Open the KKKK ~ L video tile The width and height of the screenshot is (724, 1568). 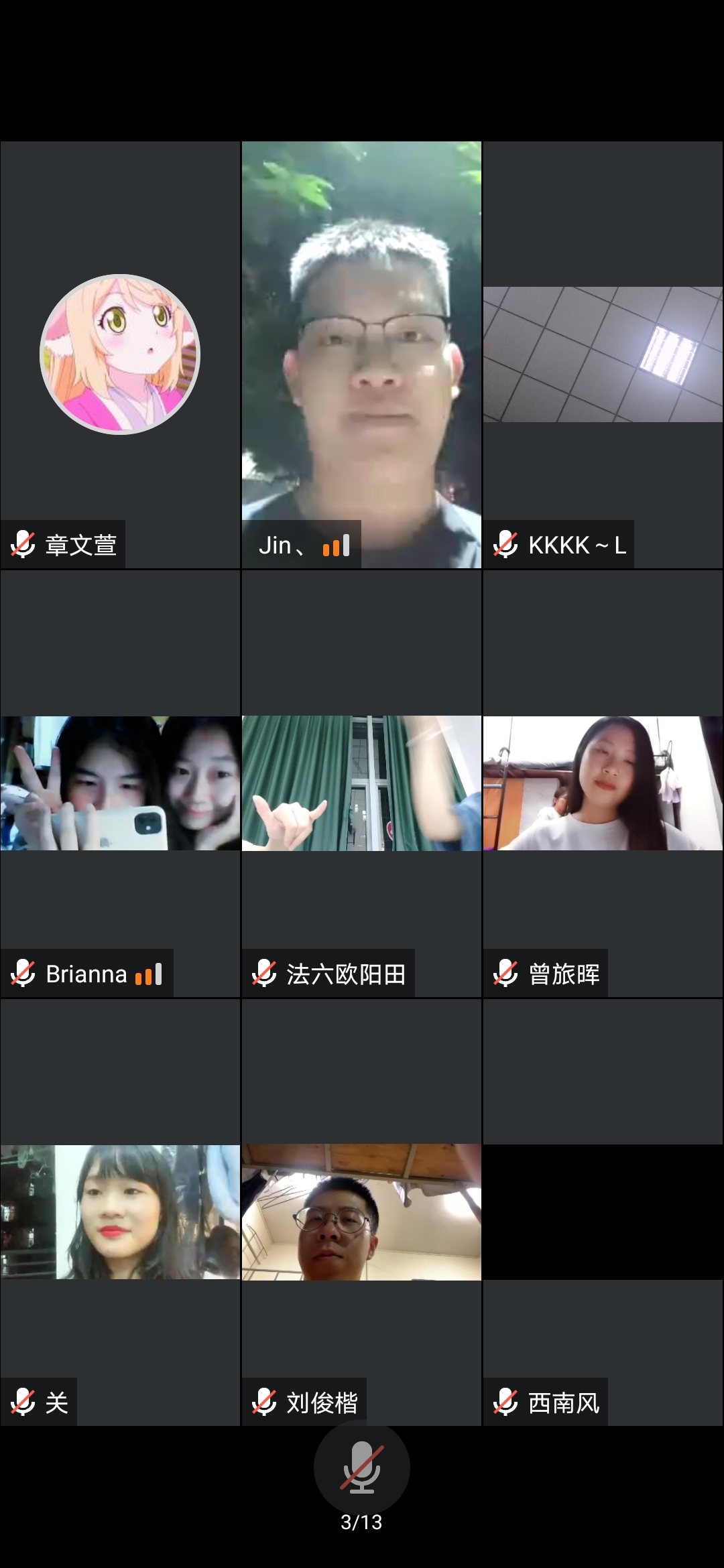tap(603, 354)
